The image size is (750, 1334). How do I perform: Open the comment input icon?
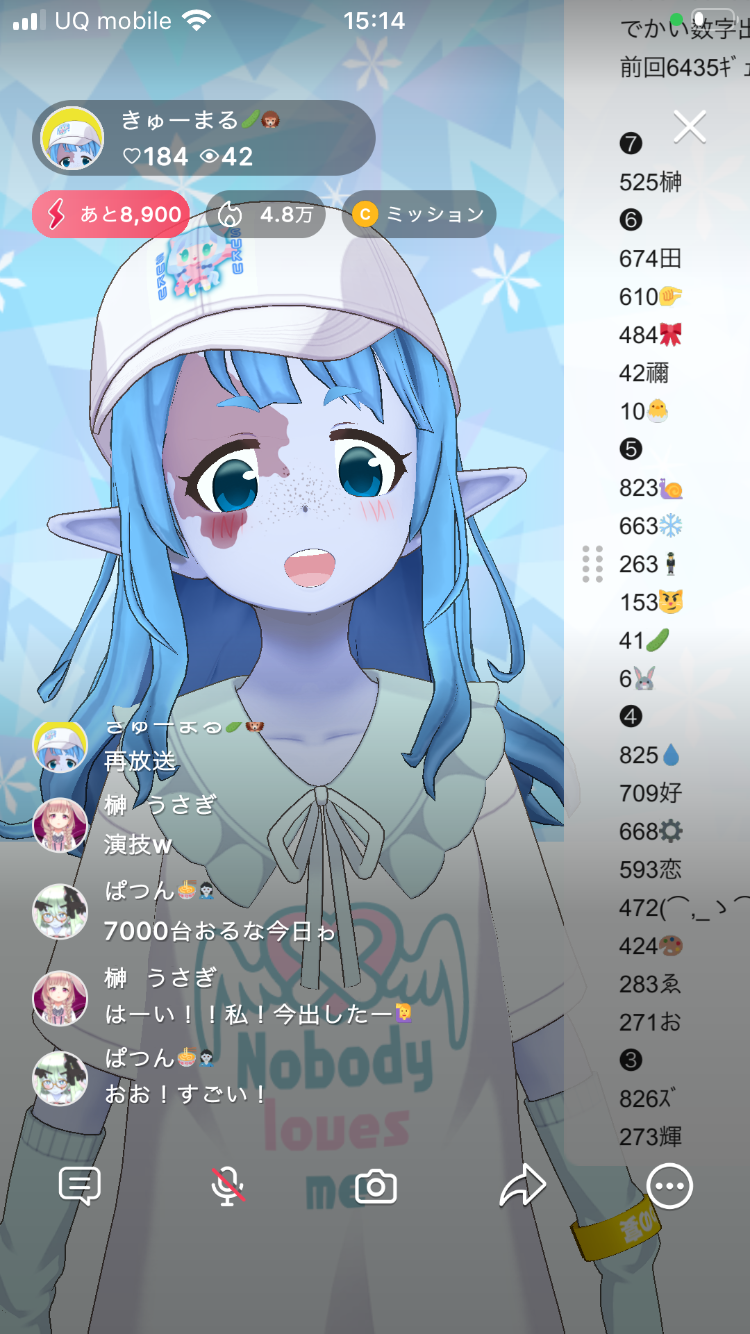80,1187
